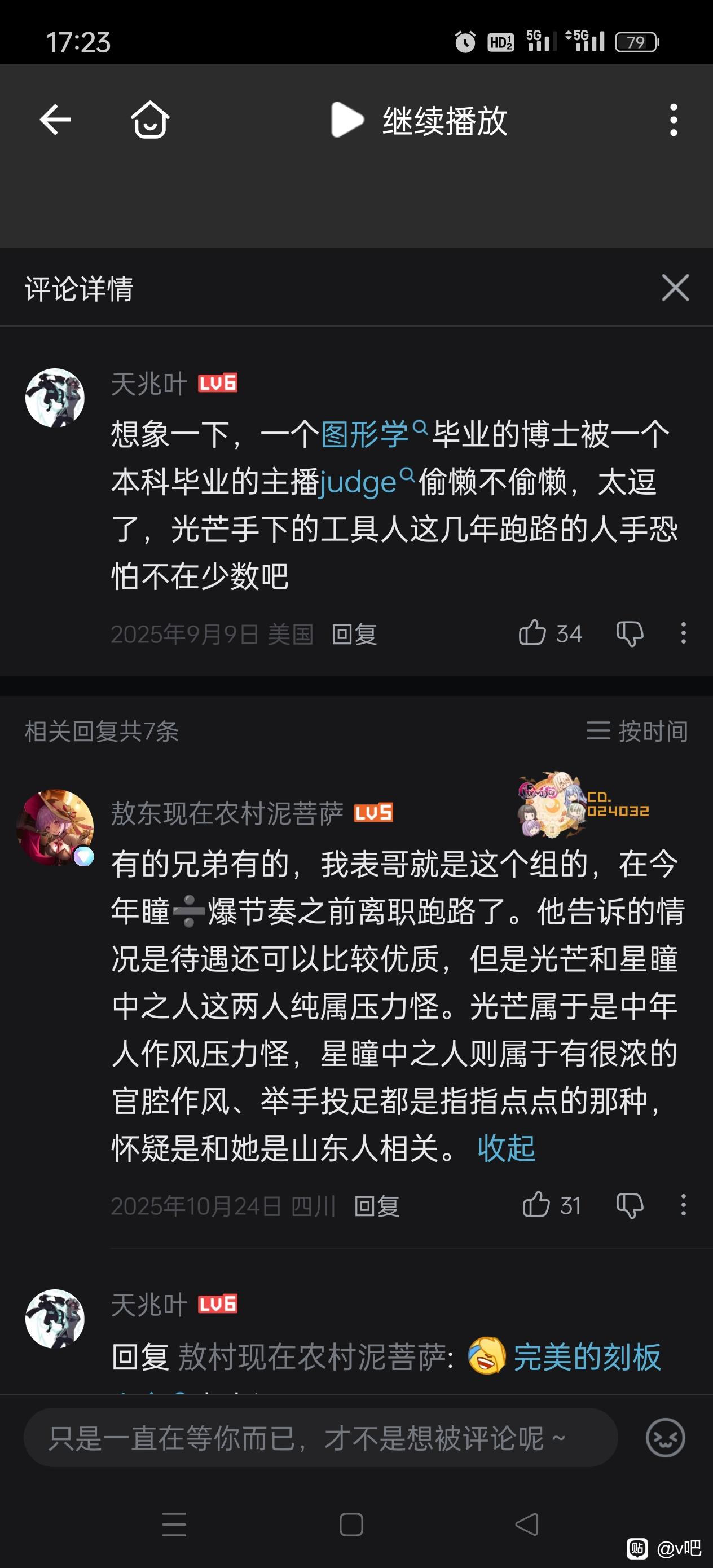Reply to 天兆叶's main comment
The width and height of the screenshot is (713, 1568).
click(x=354, y=635)
